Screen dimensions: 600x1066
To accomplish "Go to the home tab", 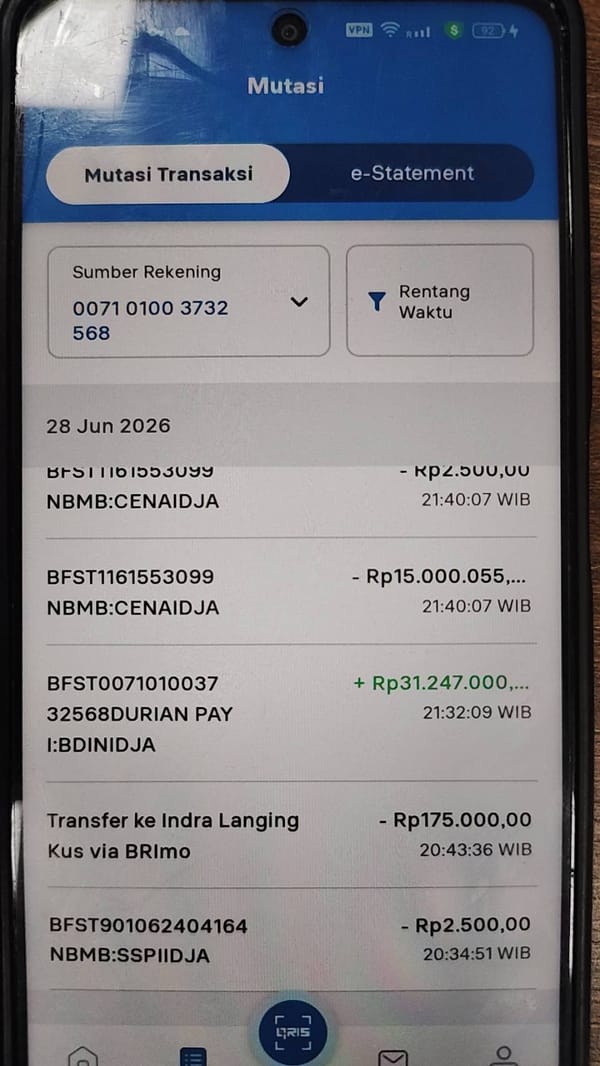I will [x=83, y=1056].
